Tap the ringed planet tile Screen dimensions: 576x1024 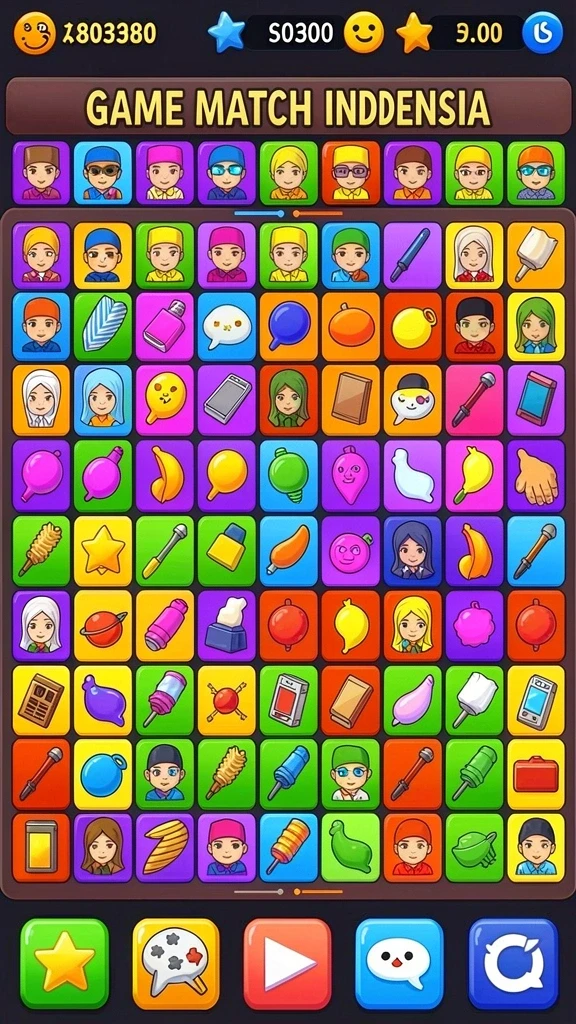tap(103, 626)
